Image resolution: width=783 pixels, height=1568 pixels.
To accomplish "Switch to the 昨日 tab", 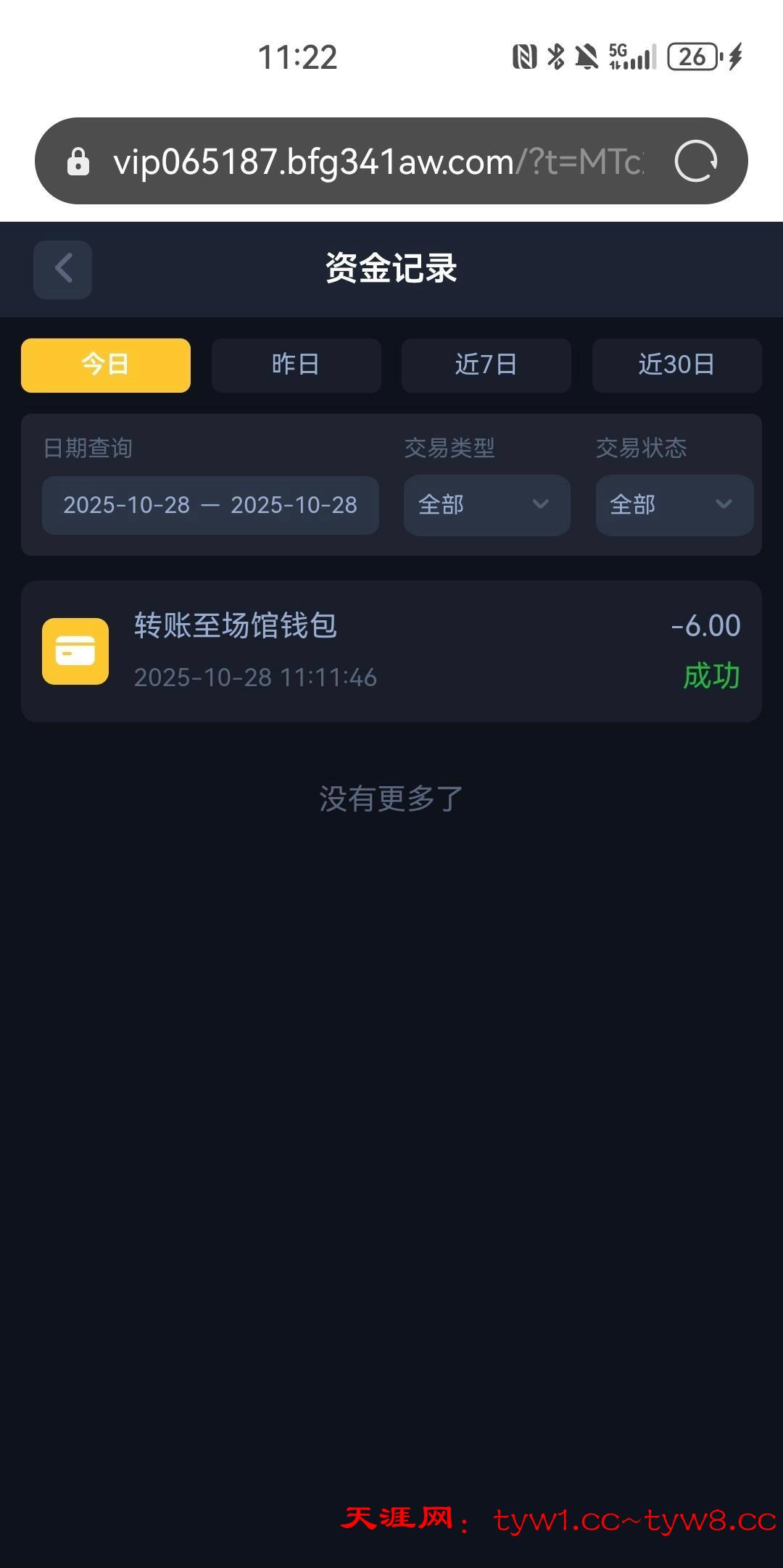I will coord(296,365).
